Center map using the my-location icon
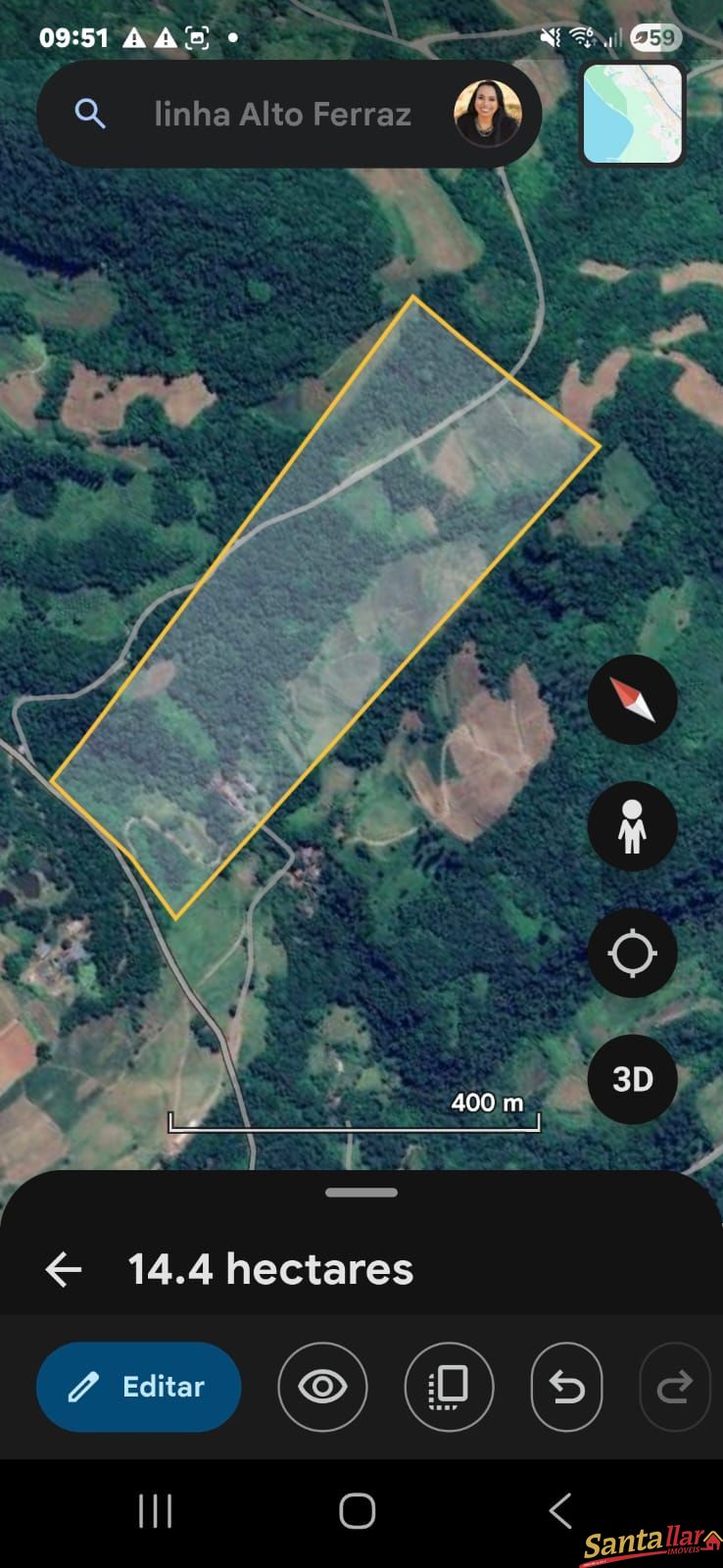 click(x=632, y=952)
